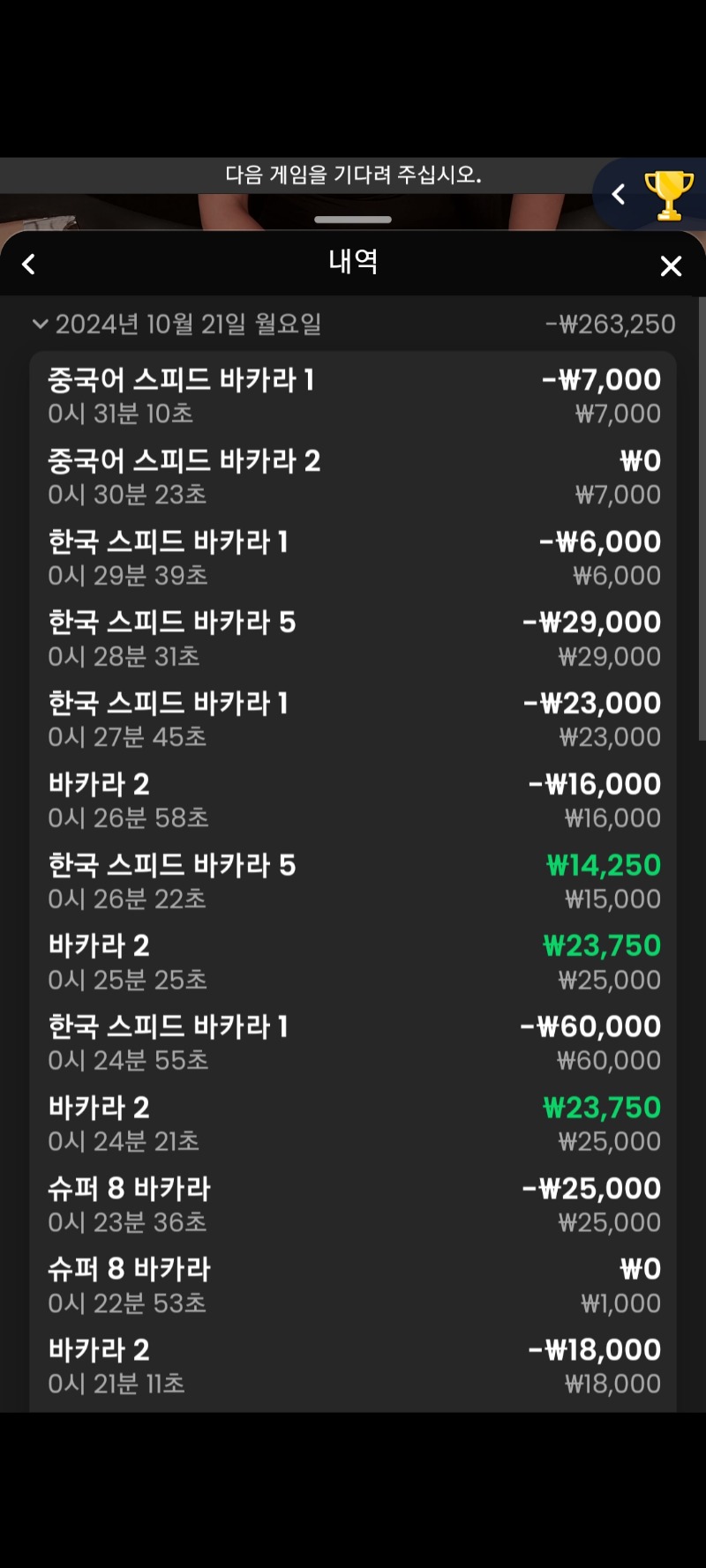Open 바카라 2 round at 0시 26분 58초
The image size is (706, 1568).
[x=353, y=800]
